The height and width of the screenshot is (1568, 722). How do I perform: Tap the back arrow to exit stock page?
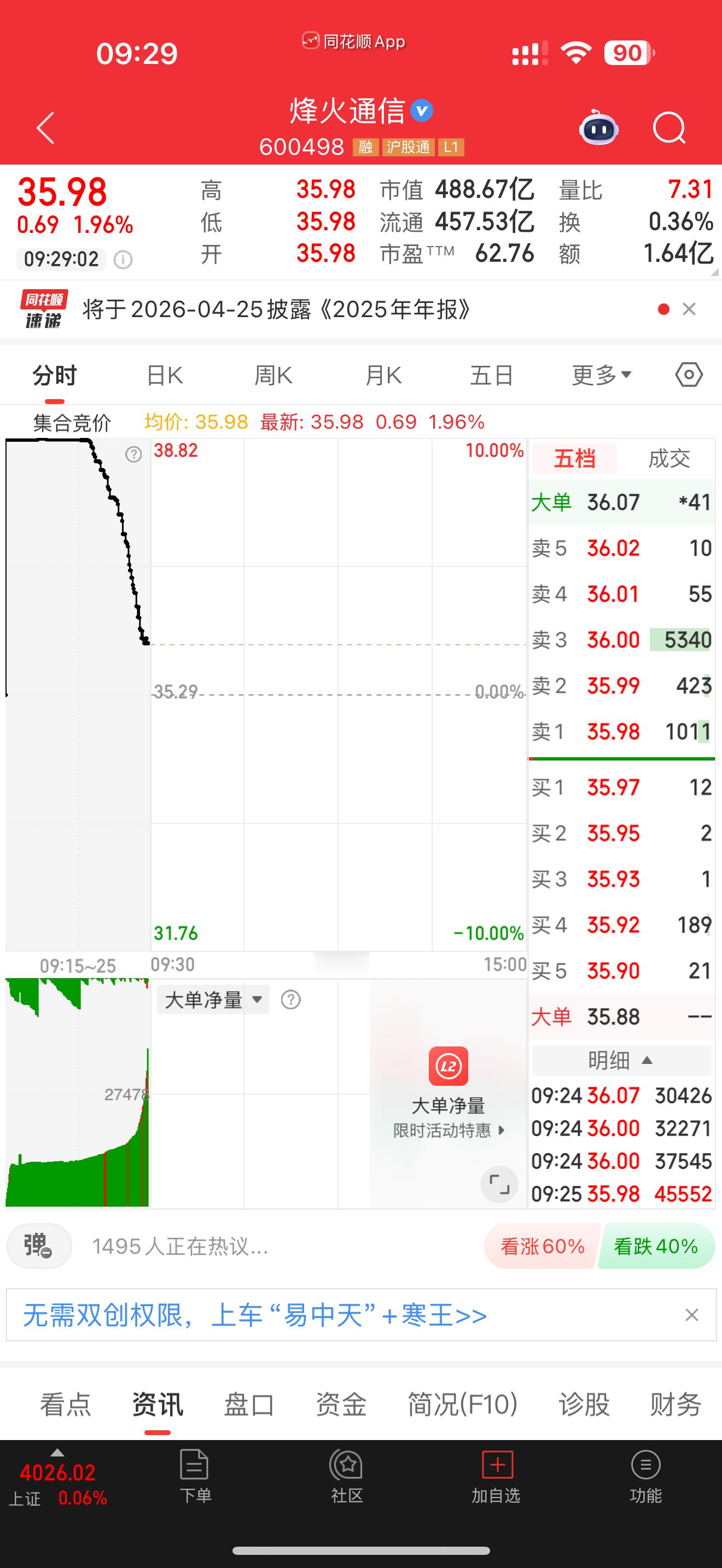click(x=44, y=128)
